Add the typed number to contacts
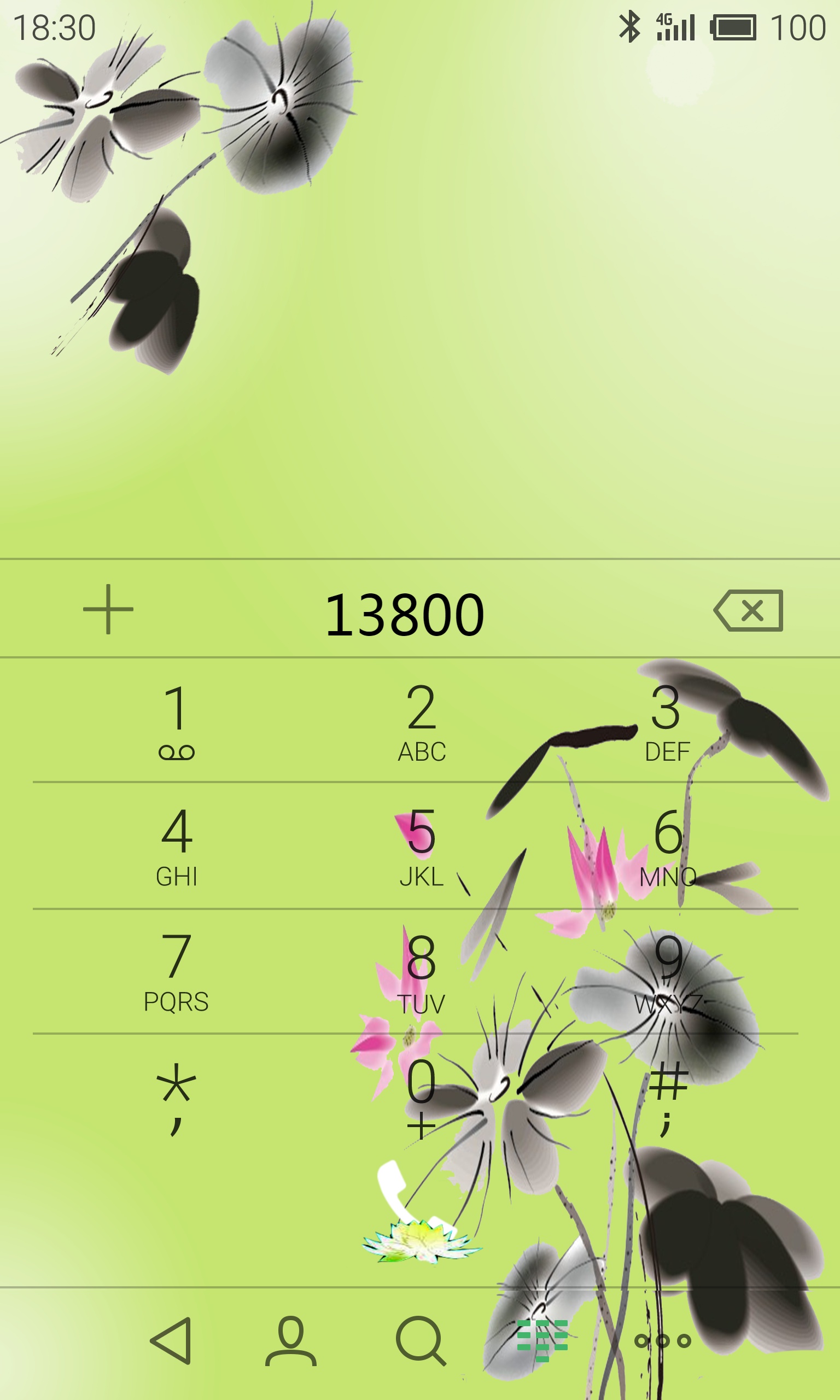Image resolution: width=840 pixels, height=1400 pixels. tap(108, 609)
